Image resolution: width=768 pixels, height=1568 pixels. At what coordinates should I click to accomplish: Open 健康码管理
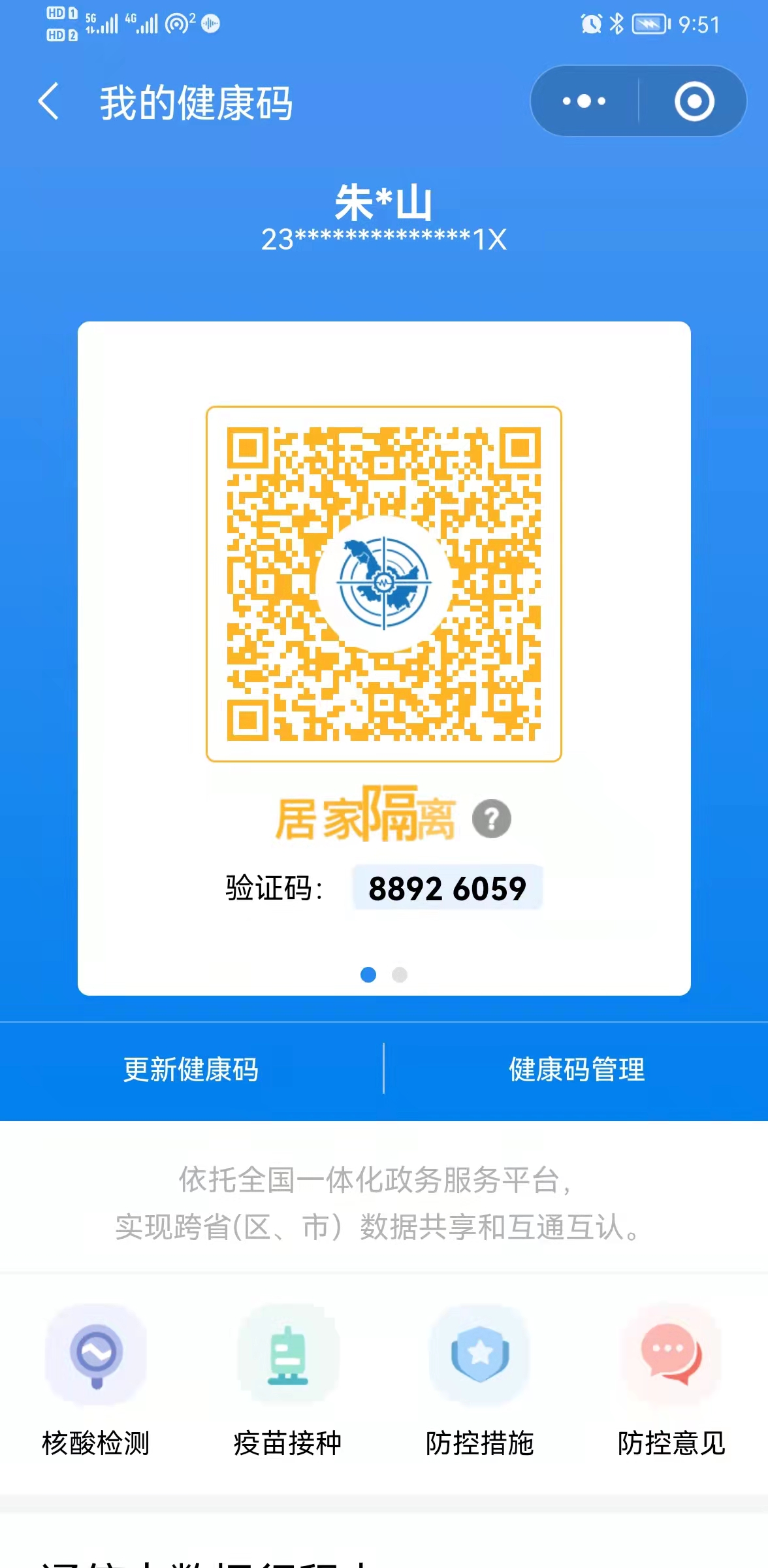pyautogui.click(x=577, y=1070)
